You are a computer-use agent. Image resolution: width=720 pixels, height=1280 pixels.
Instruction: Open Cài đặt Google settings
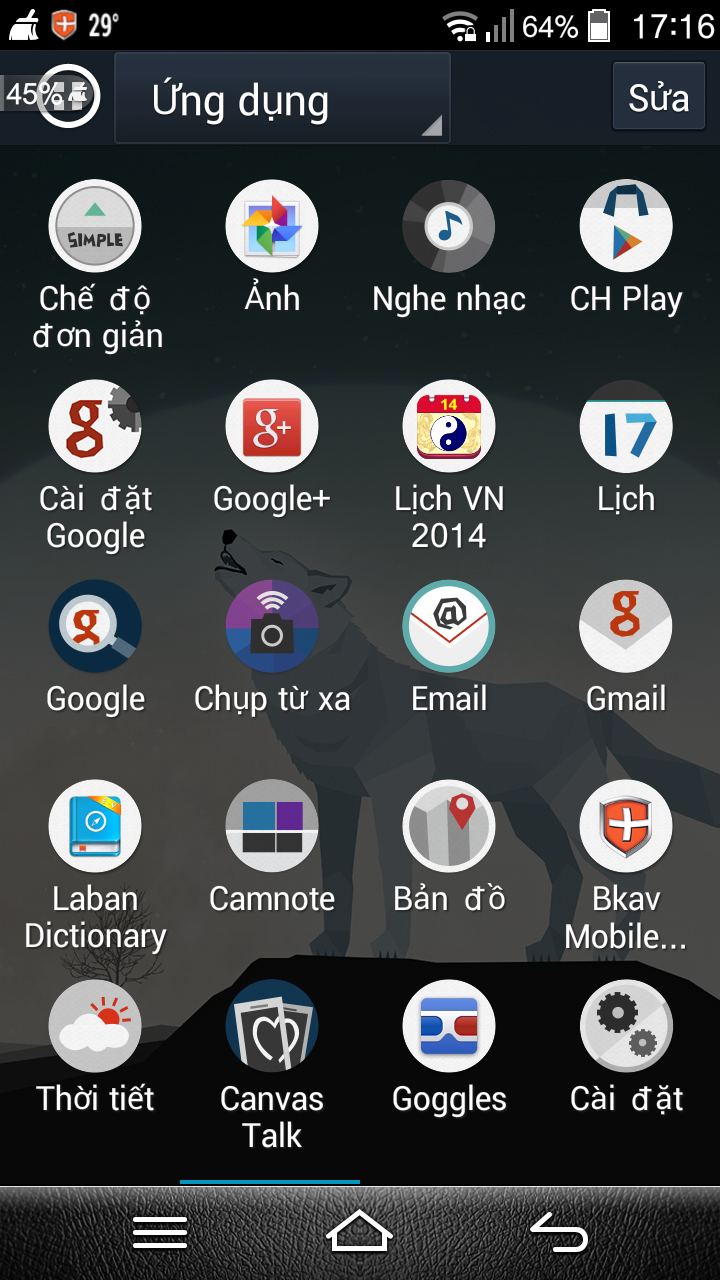click(95, 426)
